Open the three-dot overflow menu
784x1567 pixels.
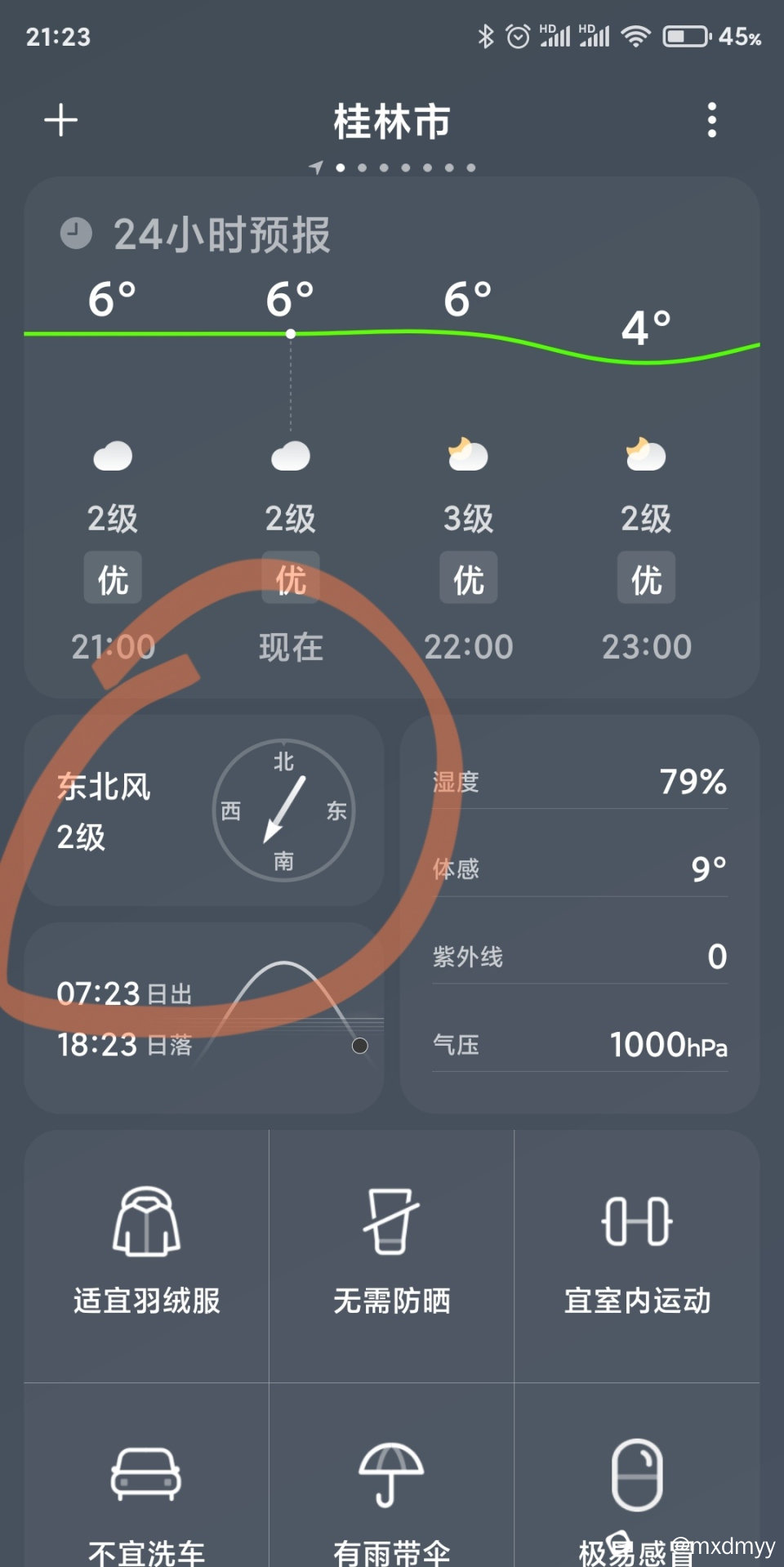pos(711,120)
